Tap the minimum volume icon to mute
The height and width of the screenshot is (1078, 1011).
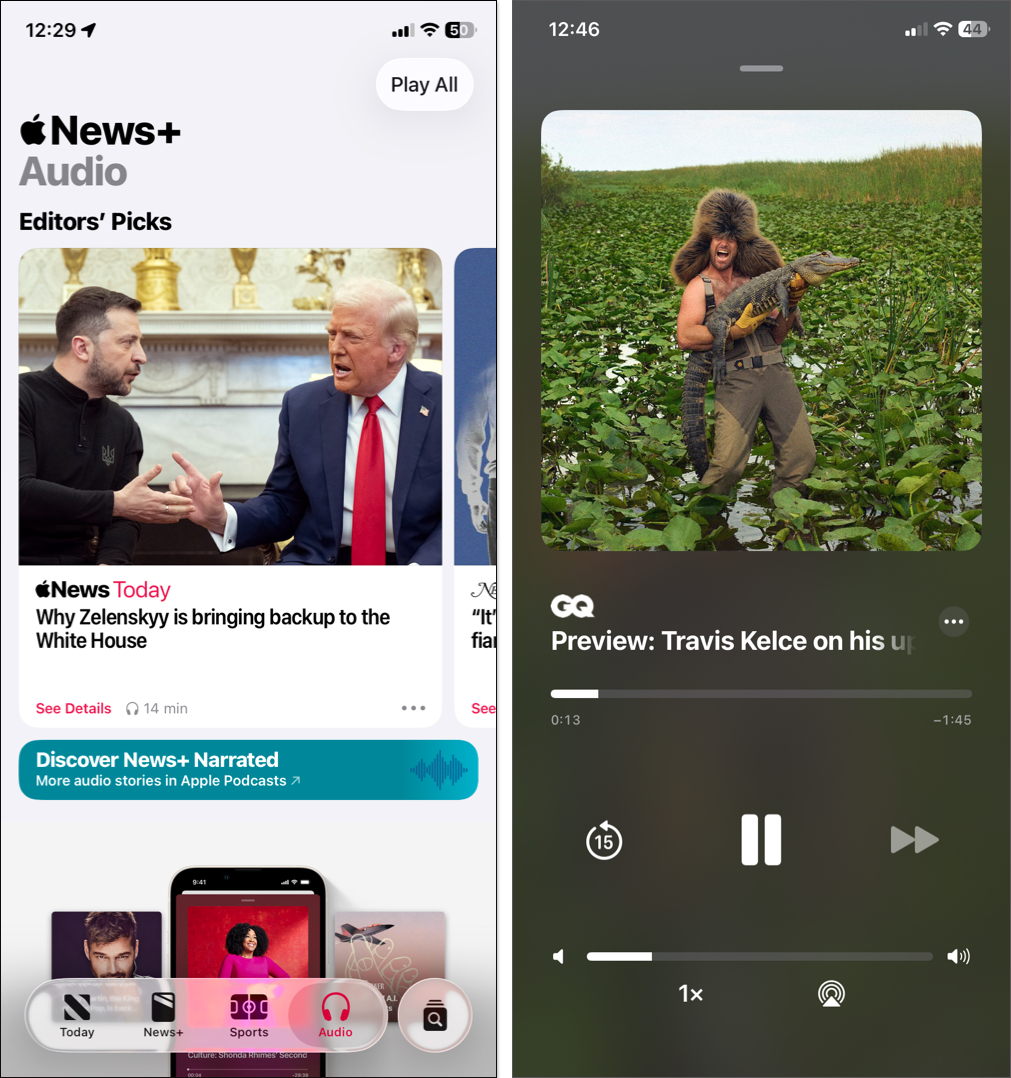[x=559, y=956]
